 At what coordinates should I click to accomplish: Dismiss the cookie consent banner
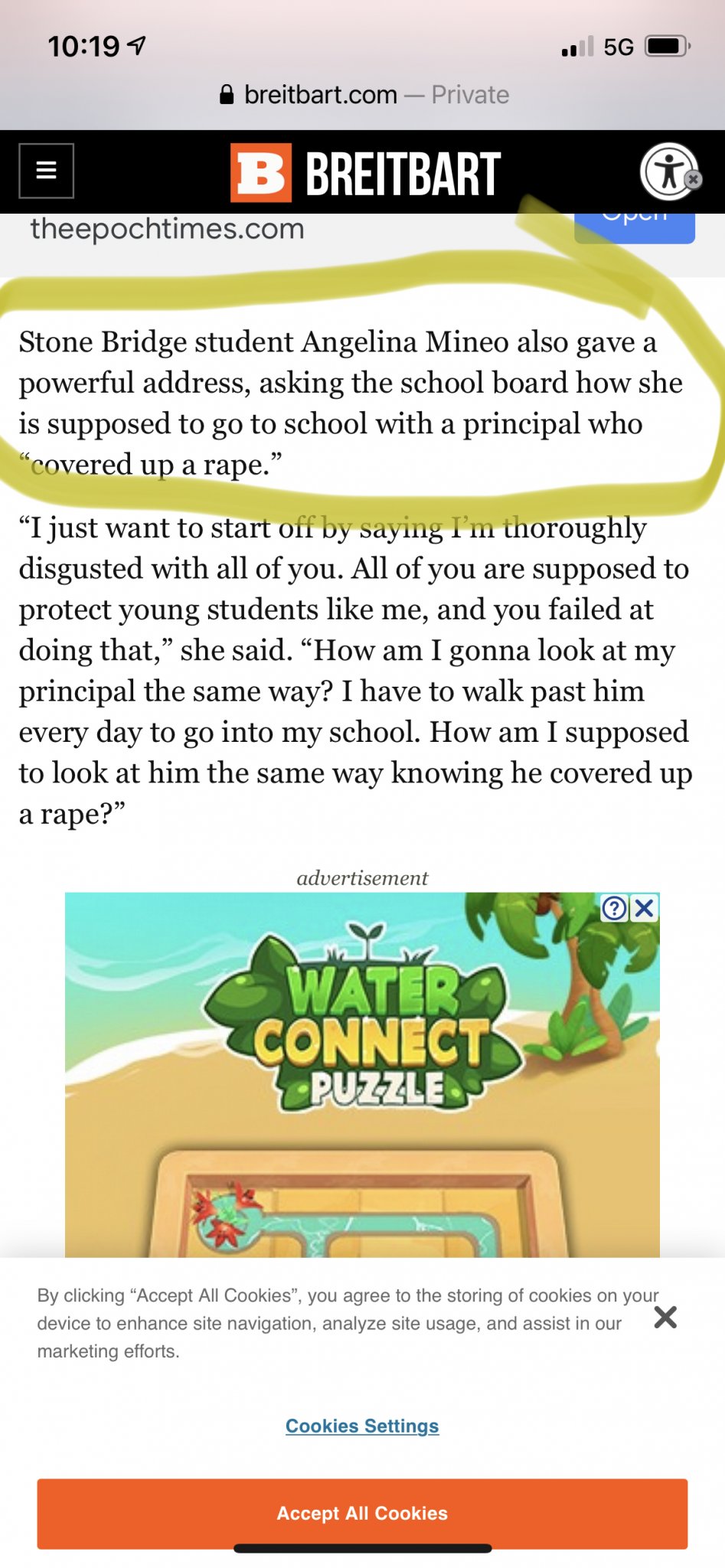point(665,1318)
